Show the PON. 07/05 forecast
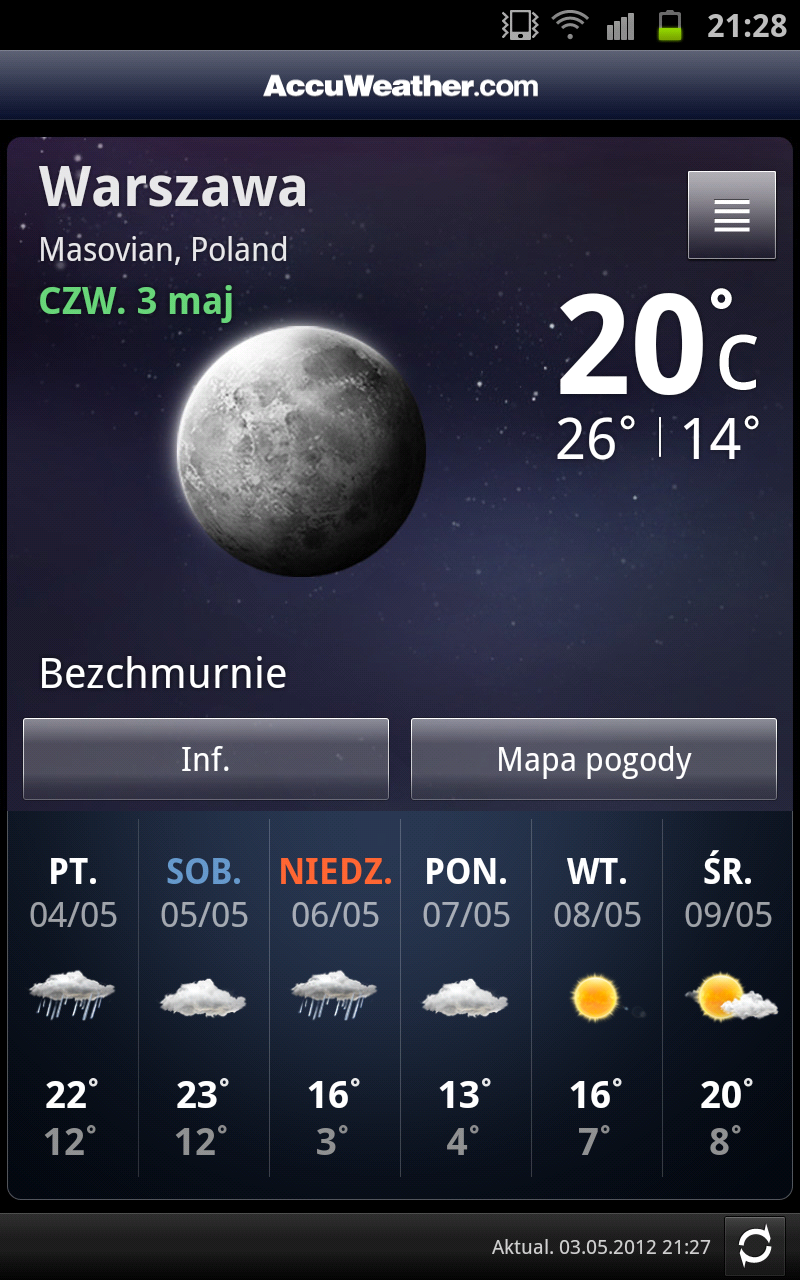This screenshot has width=800, height=1280. 466,1000
